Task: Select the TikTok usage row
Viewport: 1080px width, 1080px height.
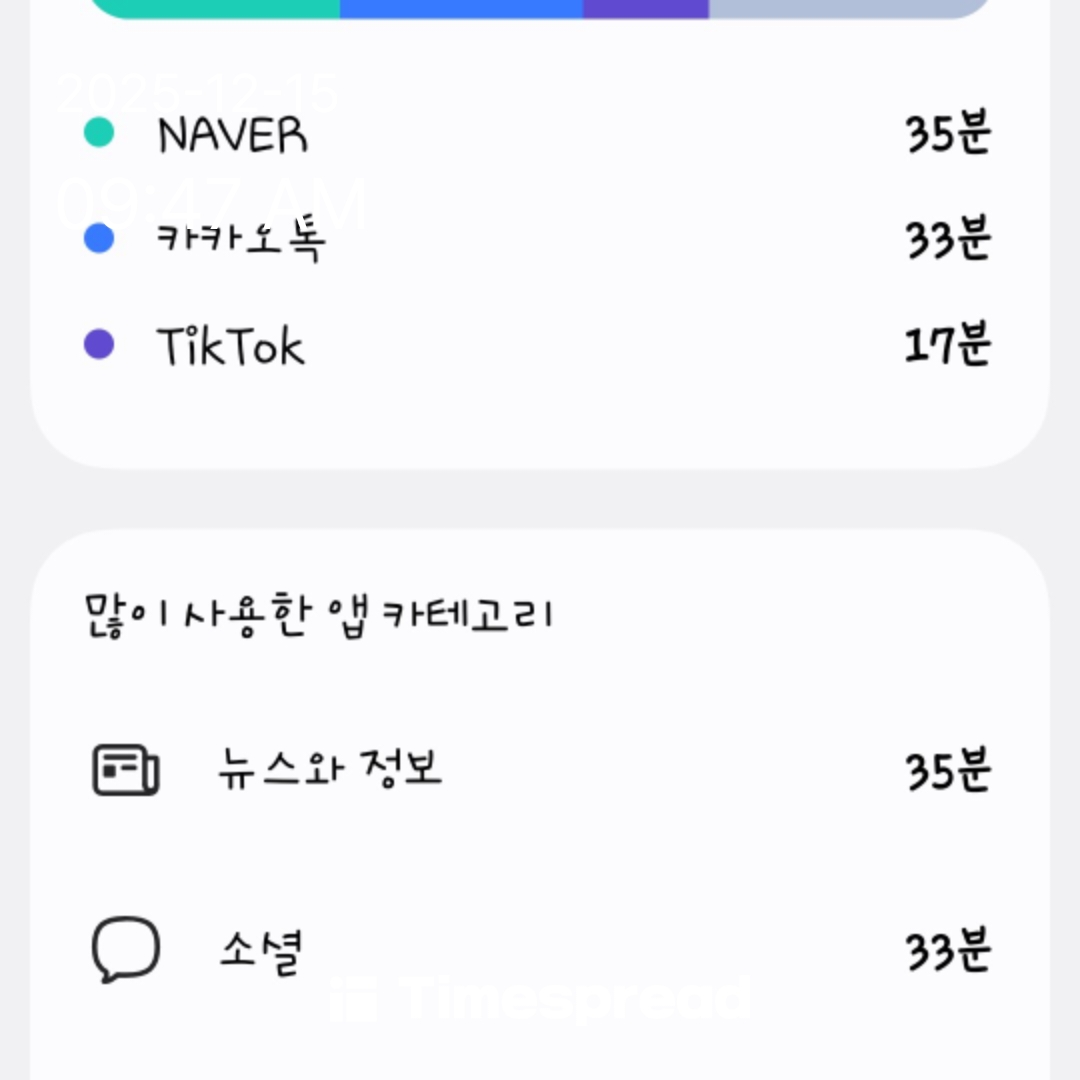Action: coord(231,346)
